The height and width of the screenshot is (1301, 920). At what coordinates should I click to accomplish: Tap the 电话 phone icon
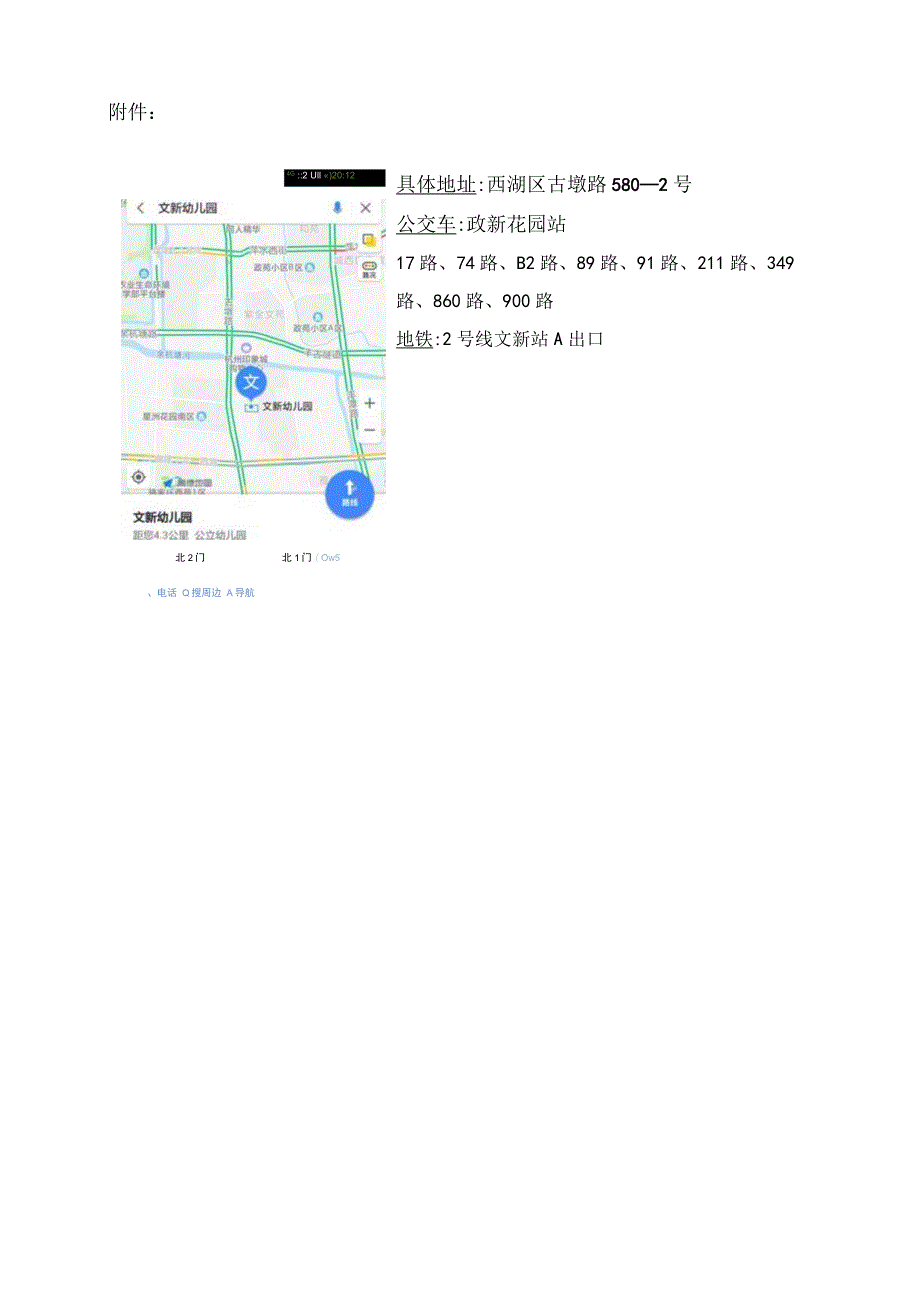point(166,592)
